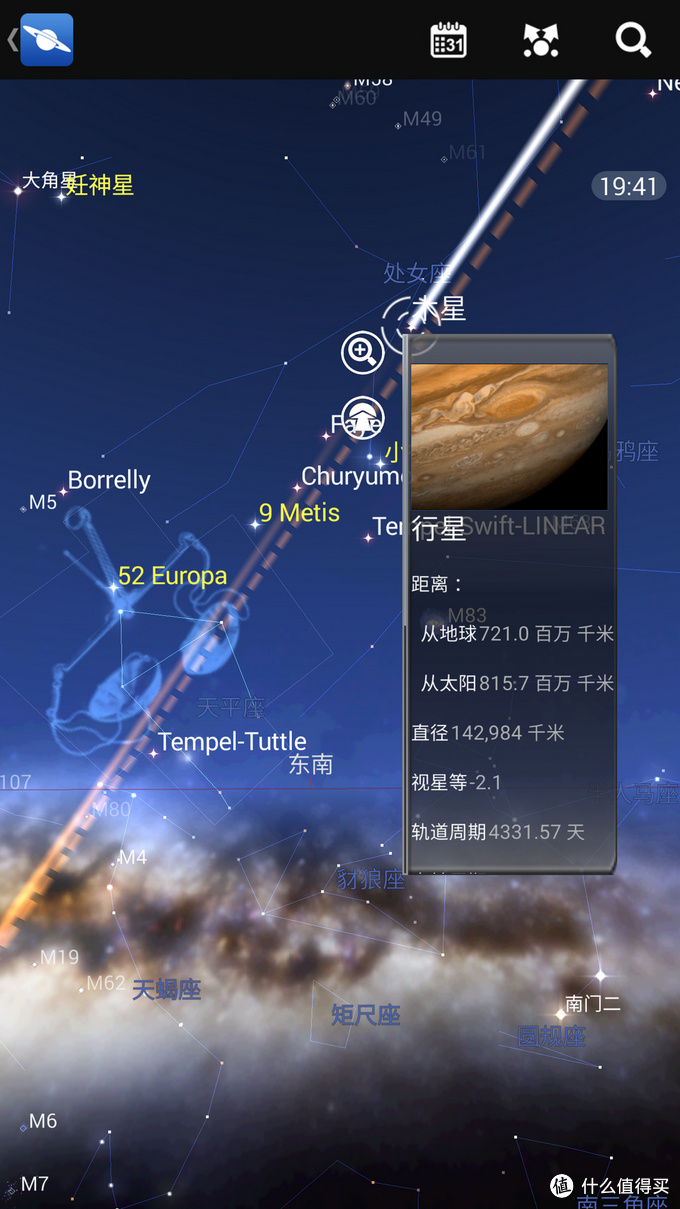Select asteroid 52 Europa
The height and width of the screenshot is (1209, 680).
pos(172,576)
